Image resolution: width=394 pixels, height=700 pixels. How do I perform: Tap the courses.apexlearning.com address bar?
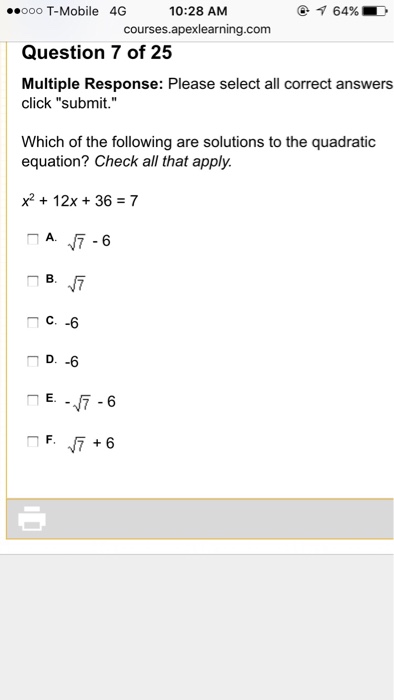(x=197, y=29)
